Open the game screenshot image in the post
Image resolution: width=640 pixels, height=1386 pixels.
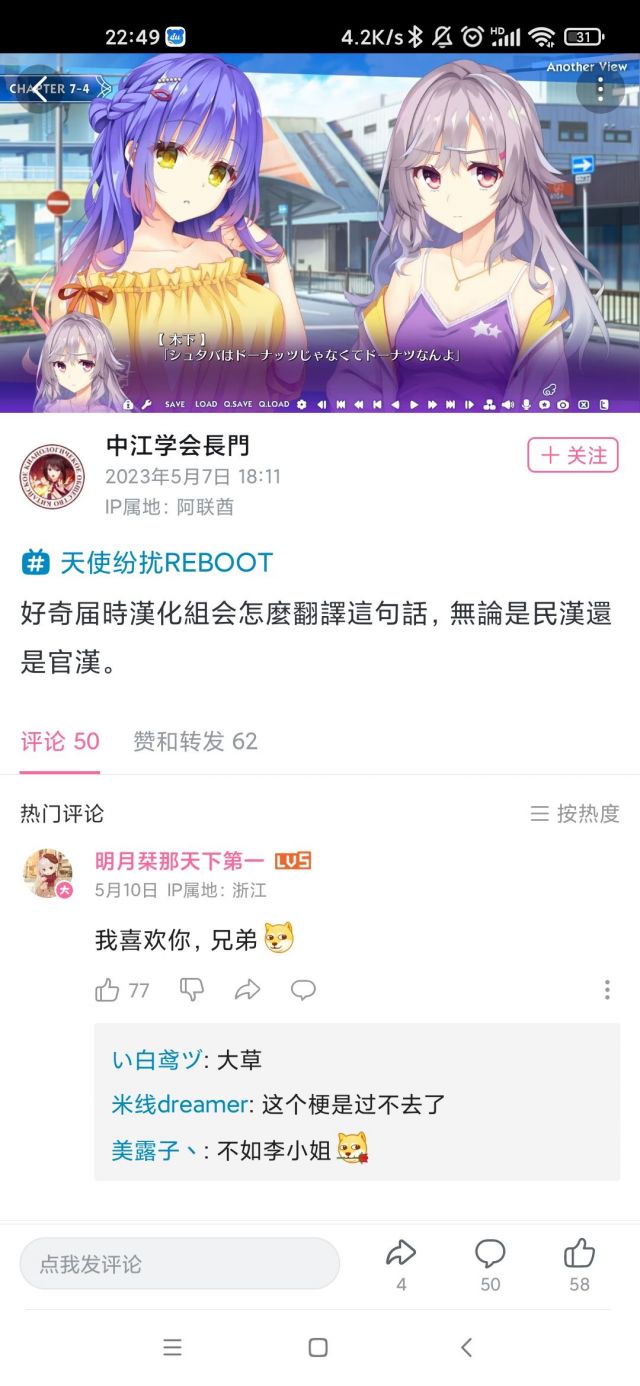[320, 232]
